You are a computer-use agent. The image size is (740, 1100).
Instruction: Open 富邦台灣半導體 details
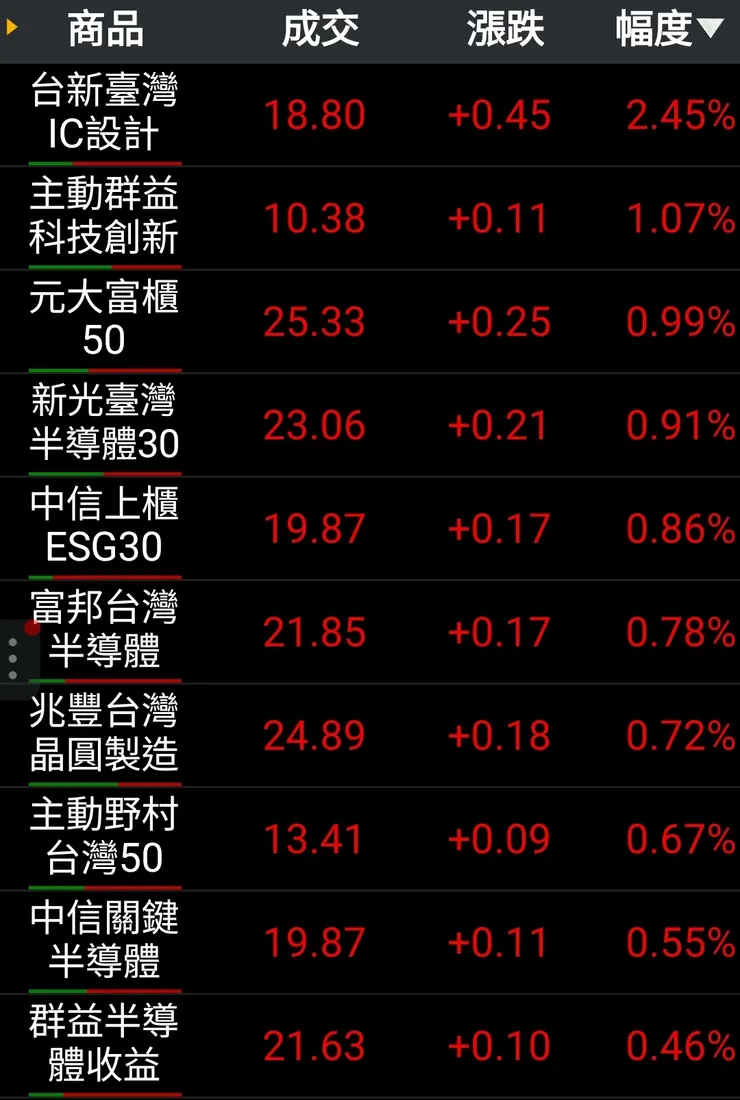click(x=110, y=632)
